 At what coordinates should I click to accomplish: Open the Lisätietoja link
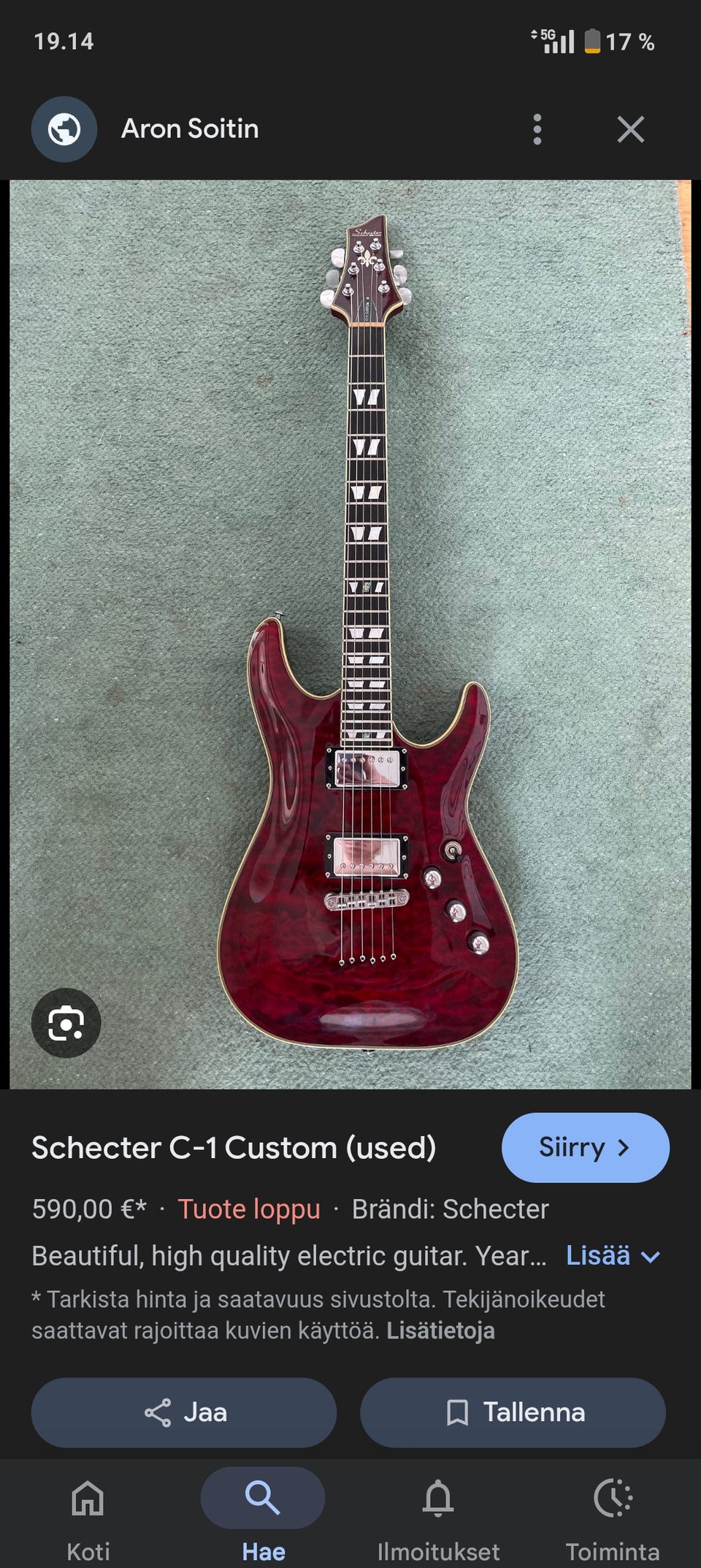click(x=440, y=1331)
